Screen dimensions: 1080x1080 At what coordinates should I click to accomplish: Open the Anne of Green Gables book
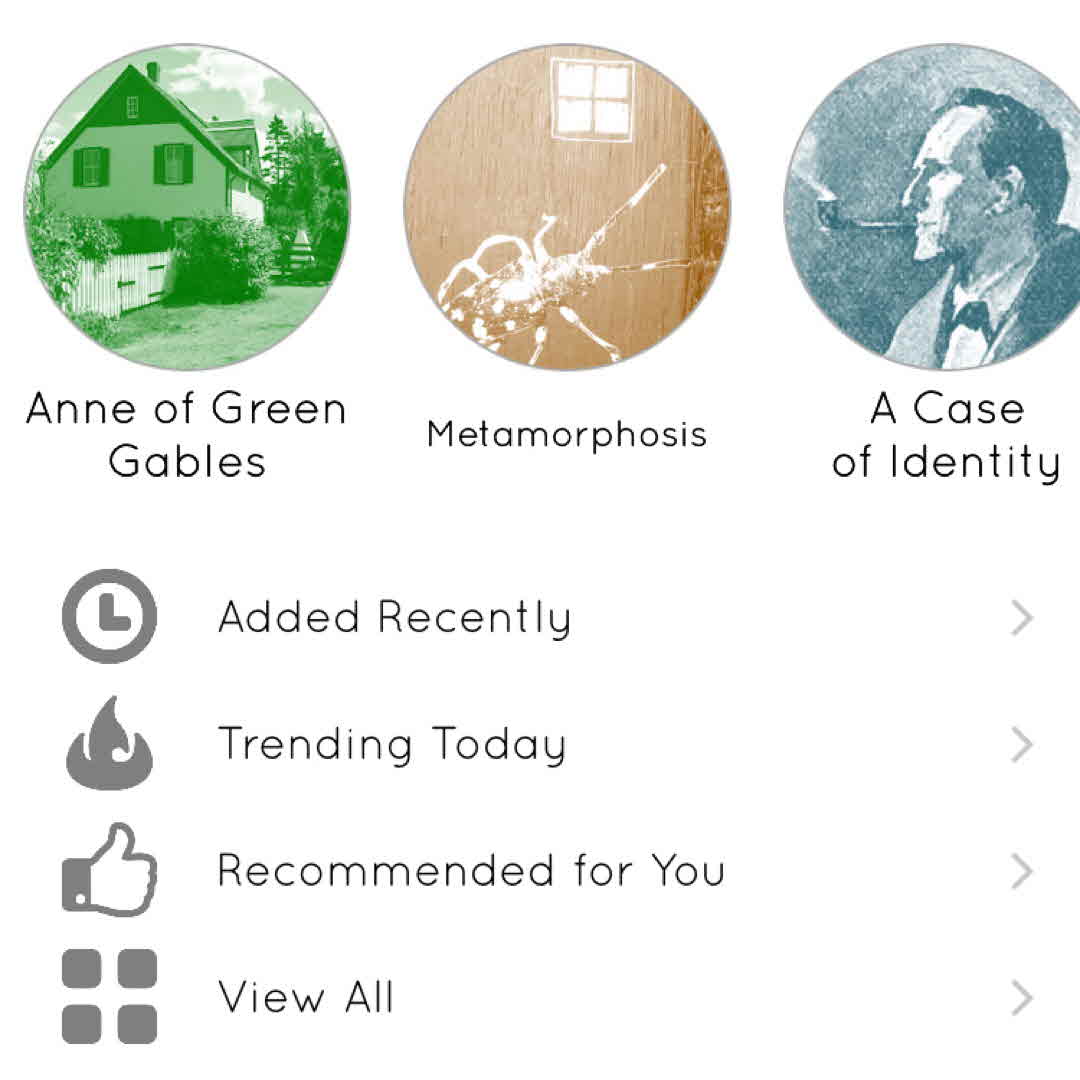[187, 207]
